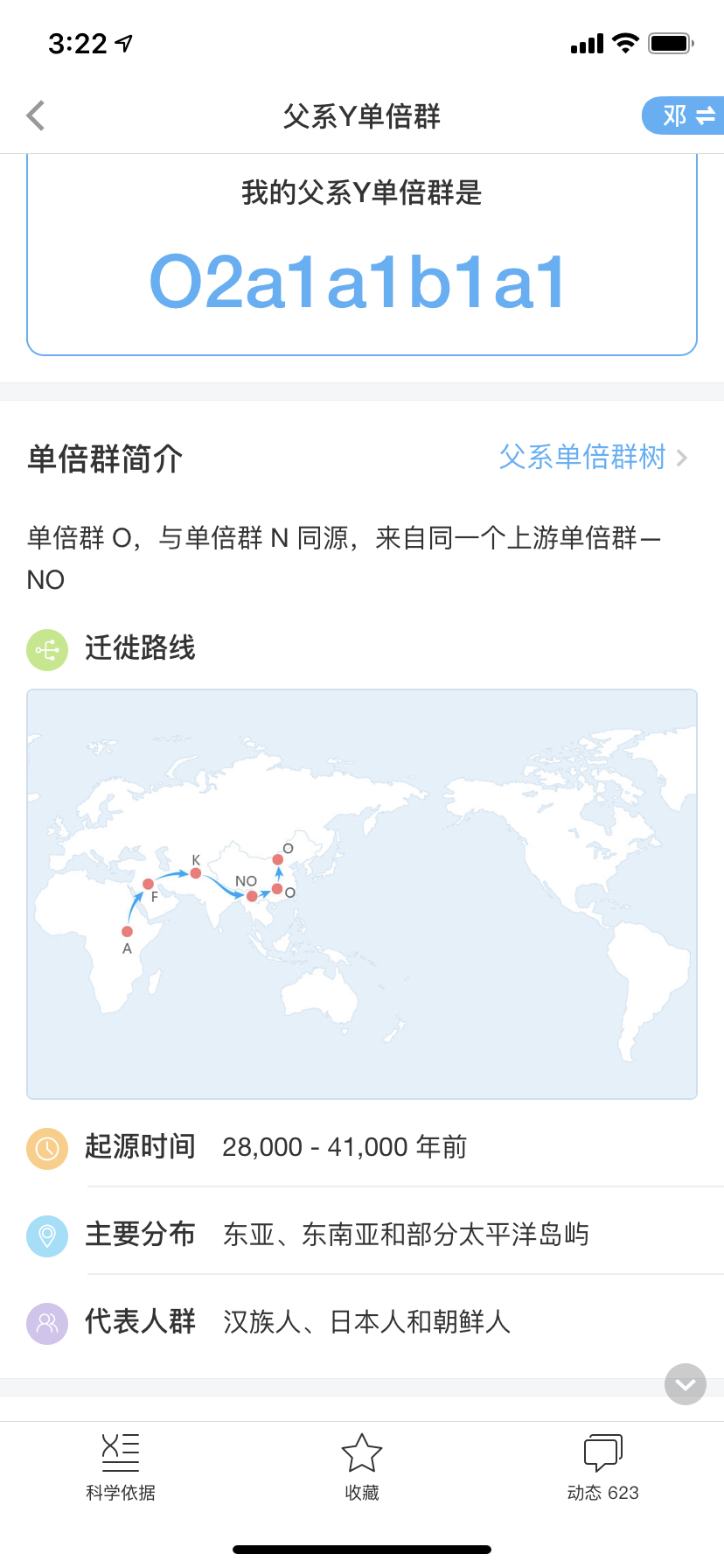This screenshot has width=724, height=1568.
Task: Open 科学依据 in the bottom bar
Action: (x=121, y=1467)
